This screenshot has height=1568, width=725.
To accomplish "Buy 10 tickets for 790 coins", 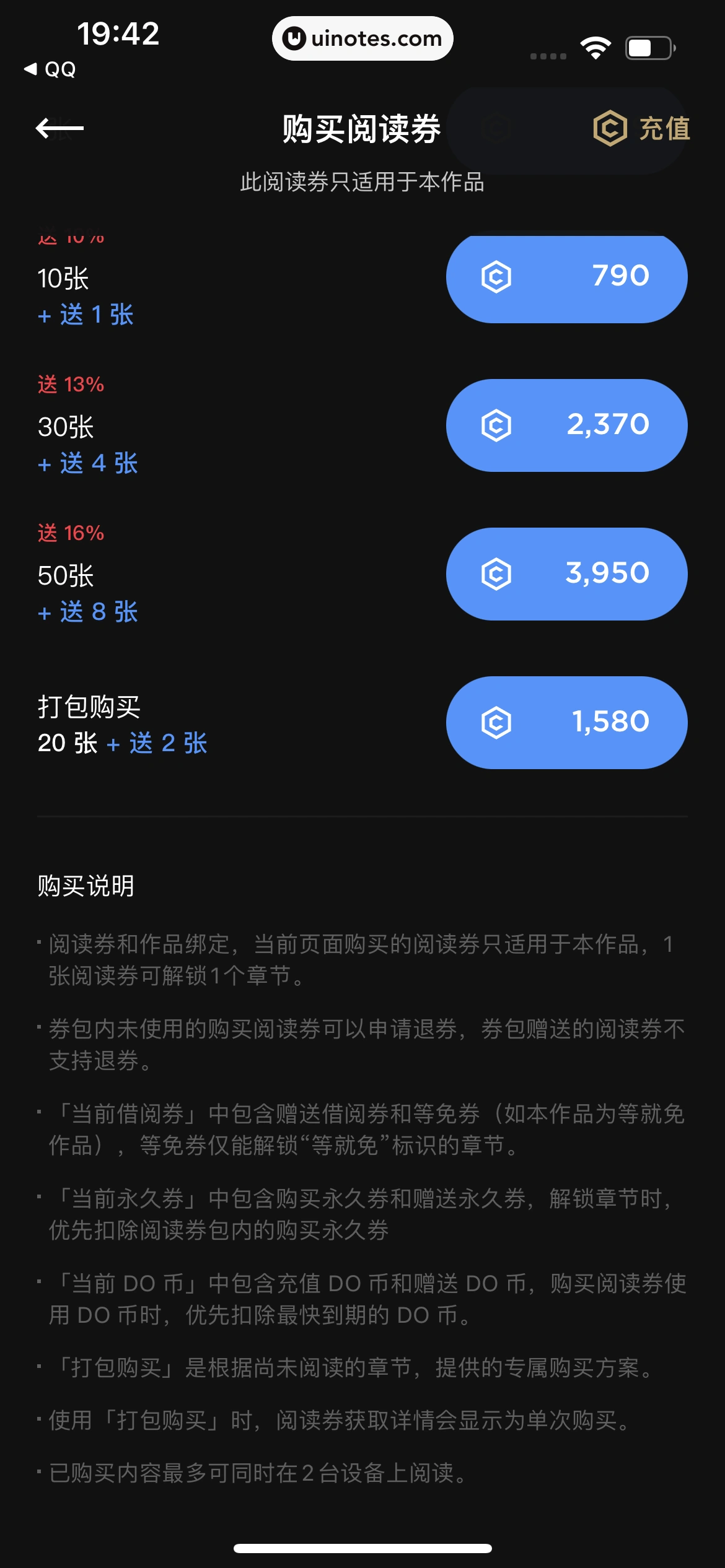I will (566, 277).
